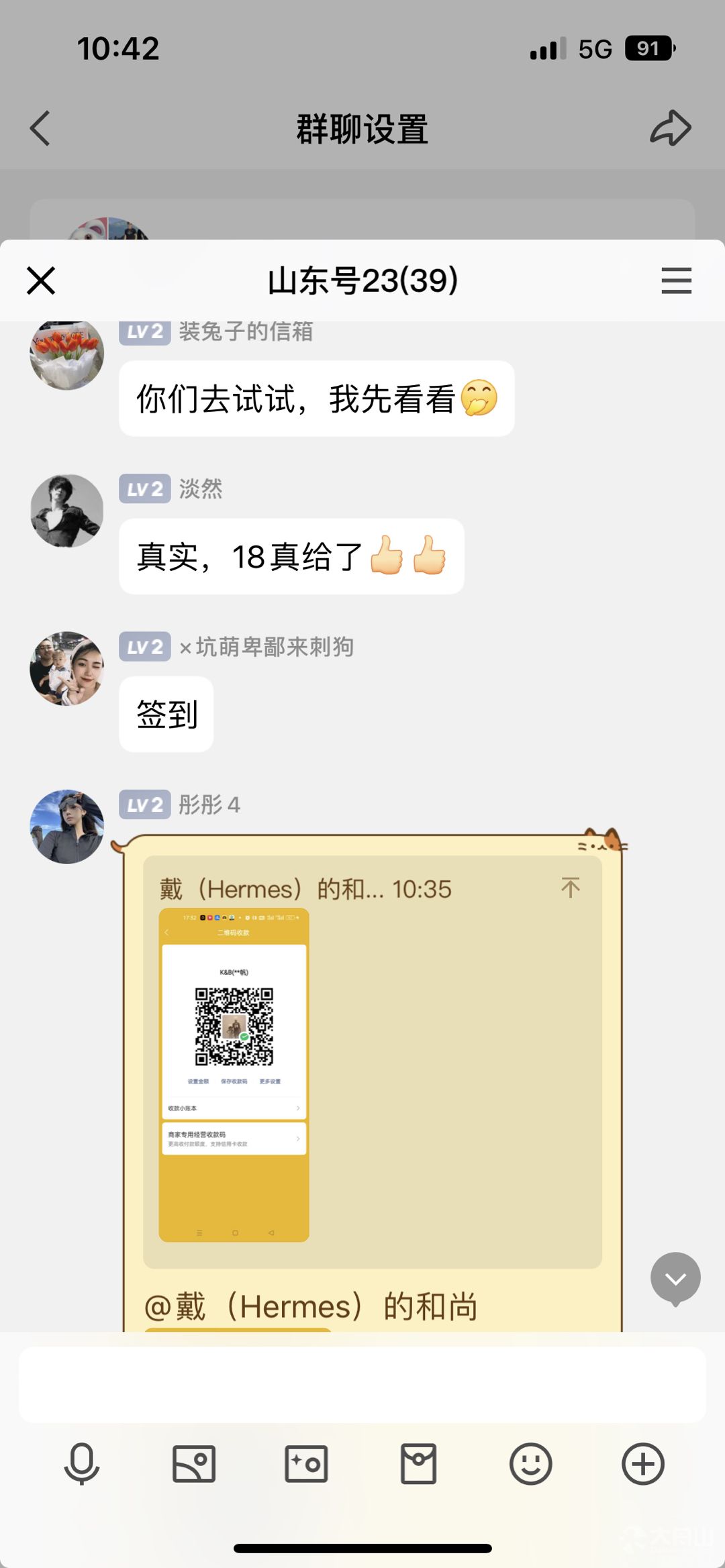Open 装兔子的信箱's tulip avatar profile

click(66, 354)
